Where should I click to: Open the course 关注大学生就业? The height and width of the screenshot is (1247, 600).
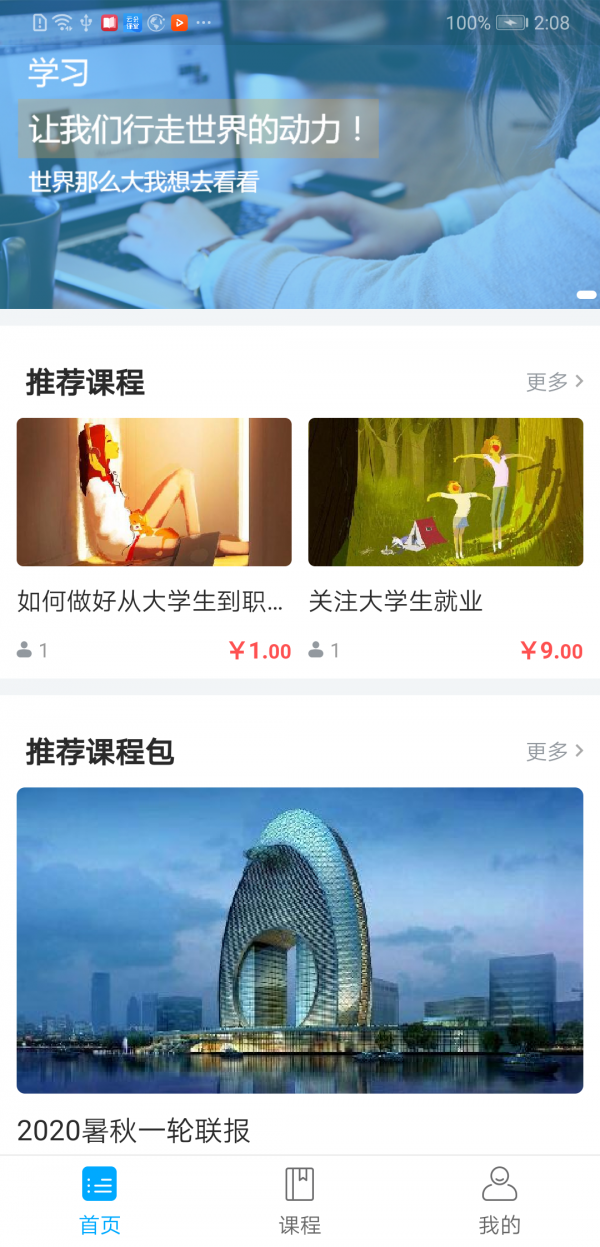coord(445,492)
